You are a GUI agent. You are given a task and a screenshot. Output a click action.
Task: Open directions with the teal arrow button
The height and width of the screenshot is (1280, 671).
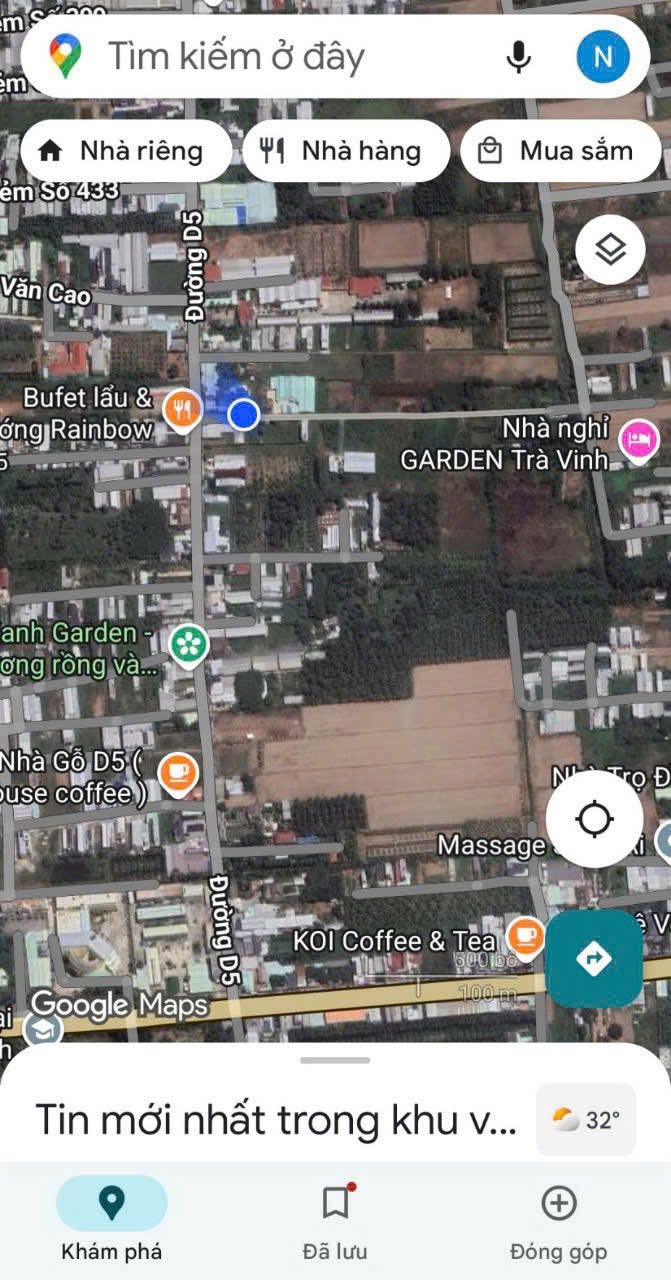point(594,958)
